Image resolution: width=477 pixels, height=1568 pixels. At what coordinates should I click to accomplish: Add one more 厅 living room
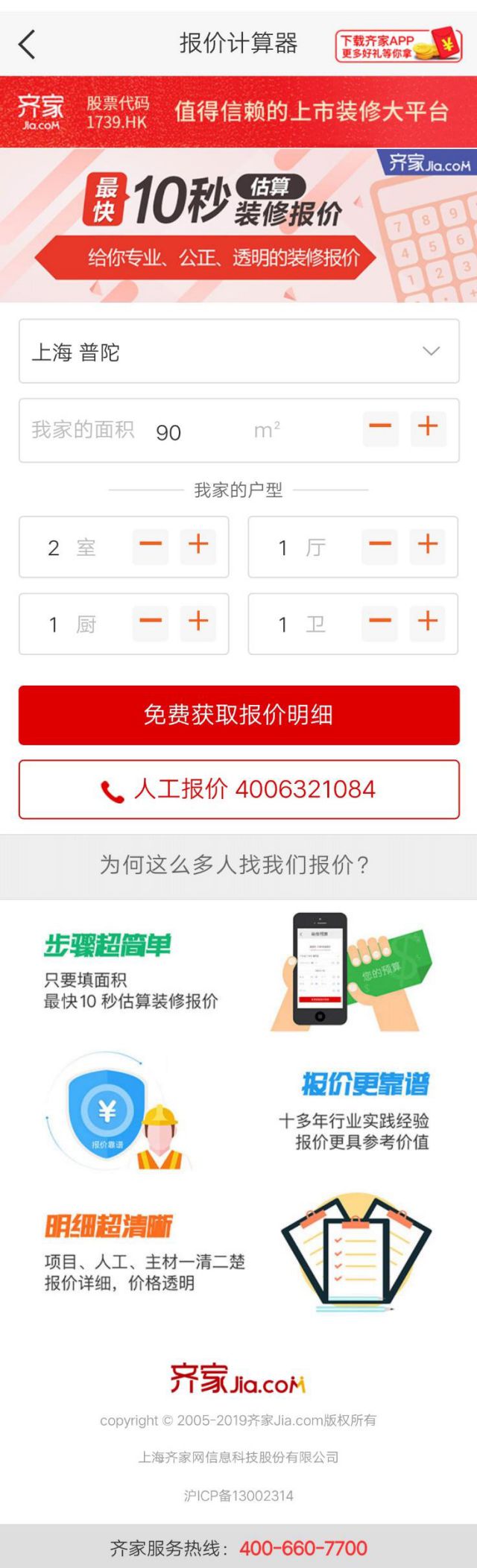coord(428,546)
